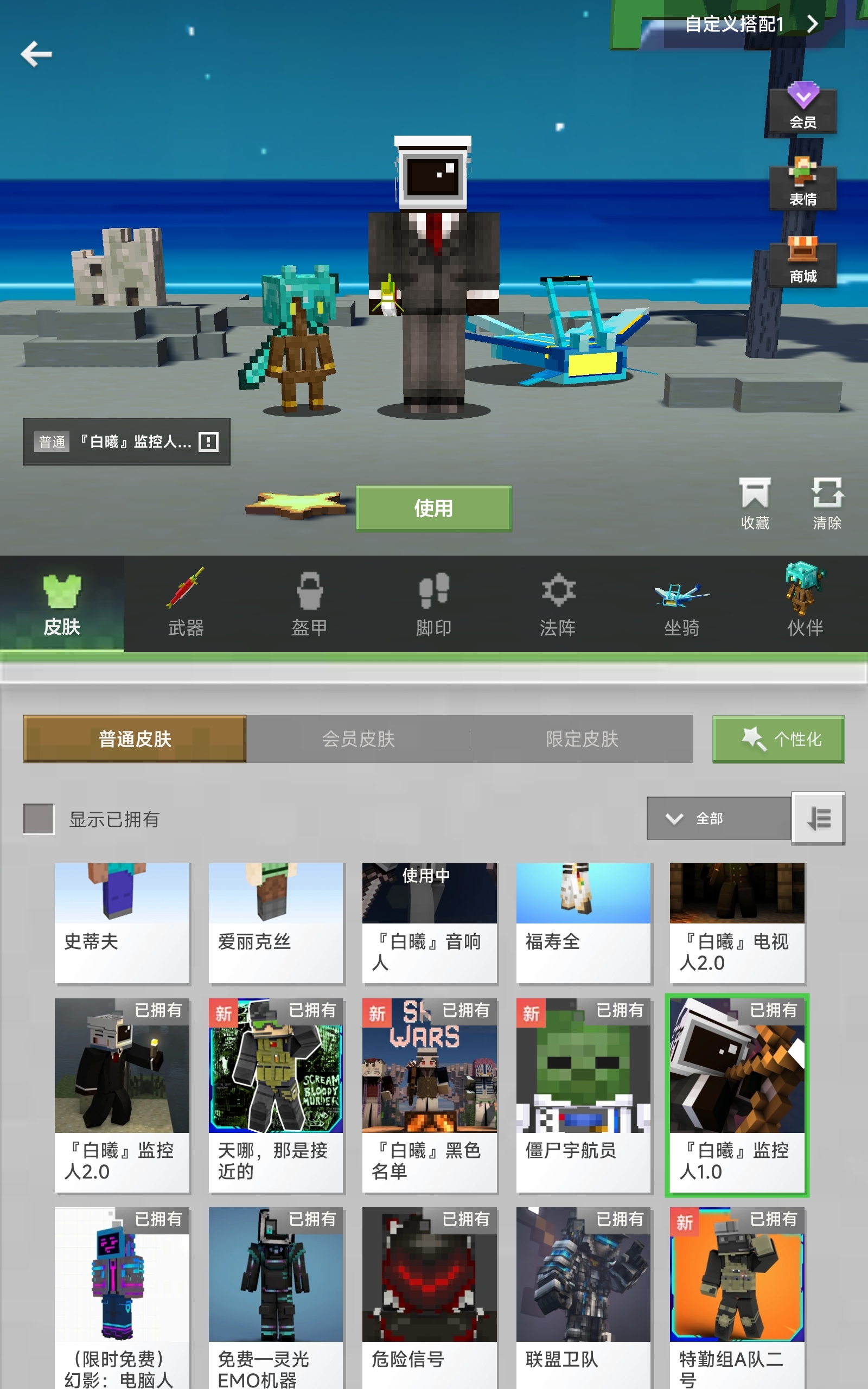Clear the outfit with 清除

[x=827, y=504]
